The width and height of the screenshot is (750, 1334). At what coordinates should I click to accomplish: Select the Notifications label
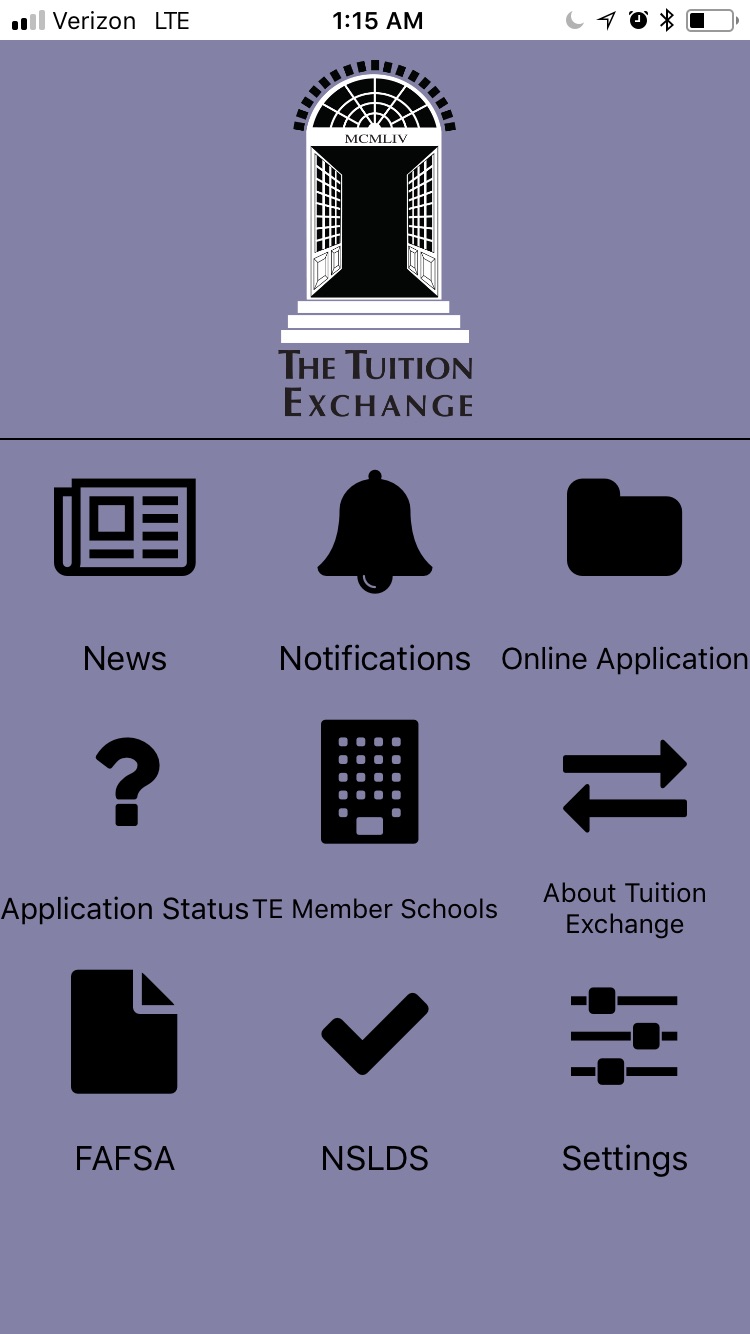[x=375, y=658]
